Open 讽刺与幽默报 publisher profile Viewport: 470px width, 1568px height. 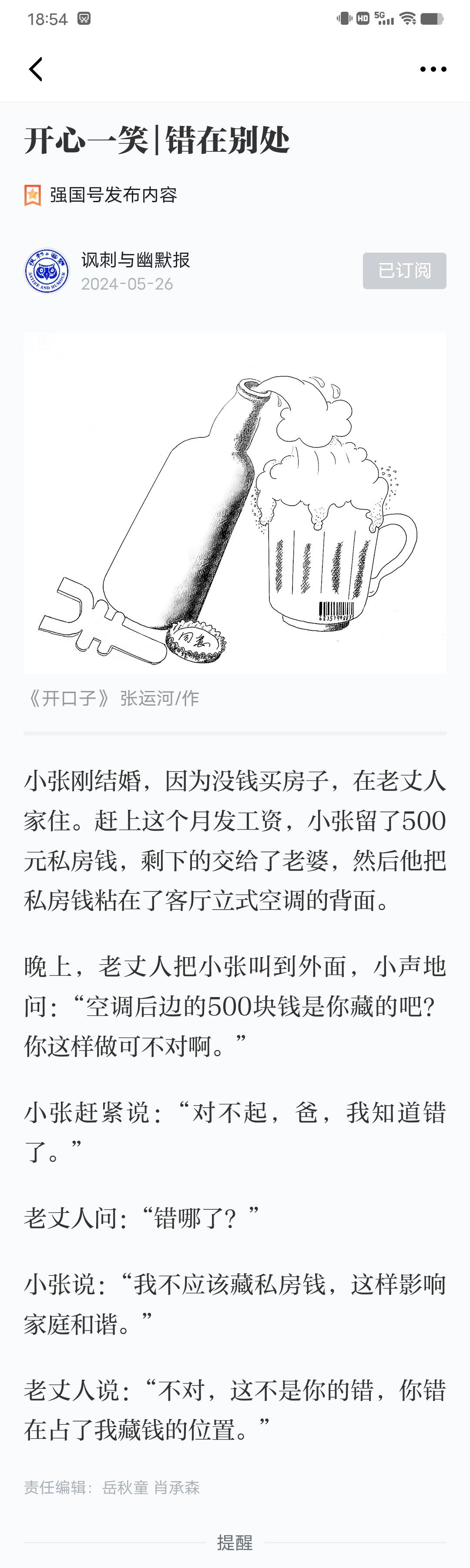135,260
